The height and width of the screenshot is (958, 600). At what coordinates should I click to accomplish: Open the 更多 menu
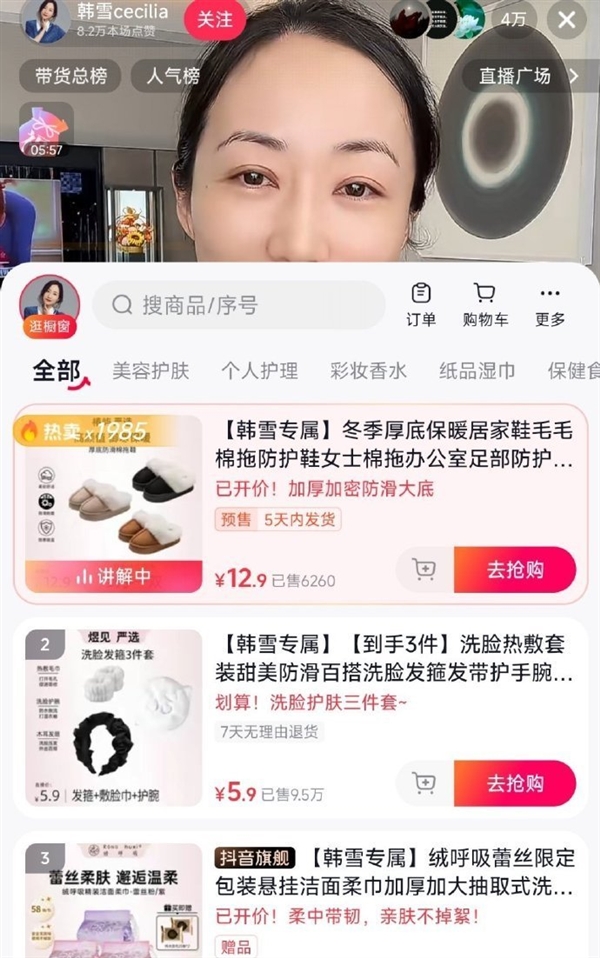(x=550, y=304)
